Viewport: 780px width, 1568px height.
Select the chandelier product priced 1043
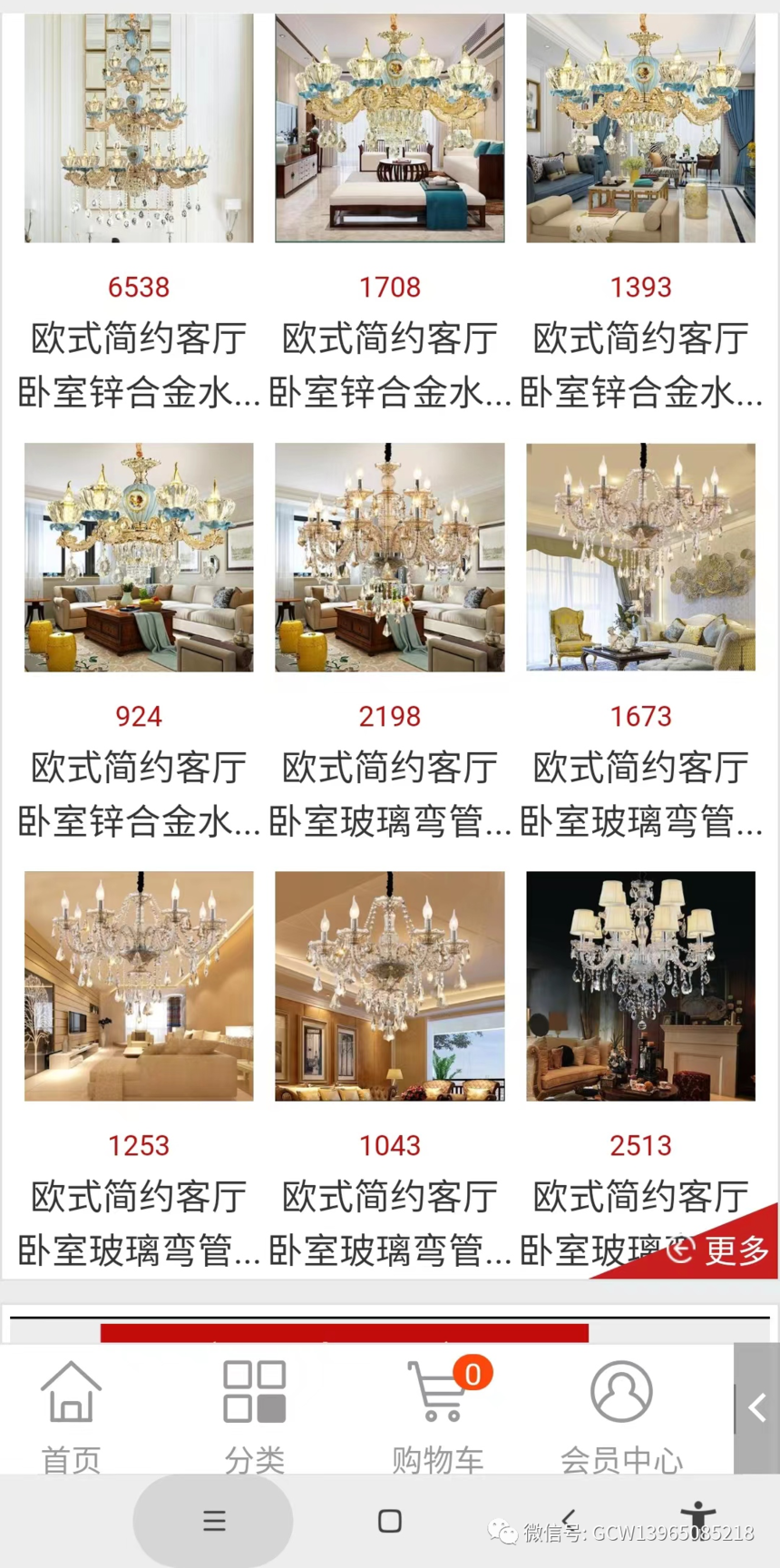[390, 986]
